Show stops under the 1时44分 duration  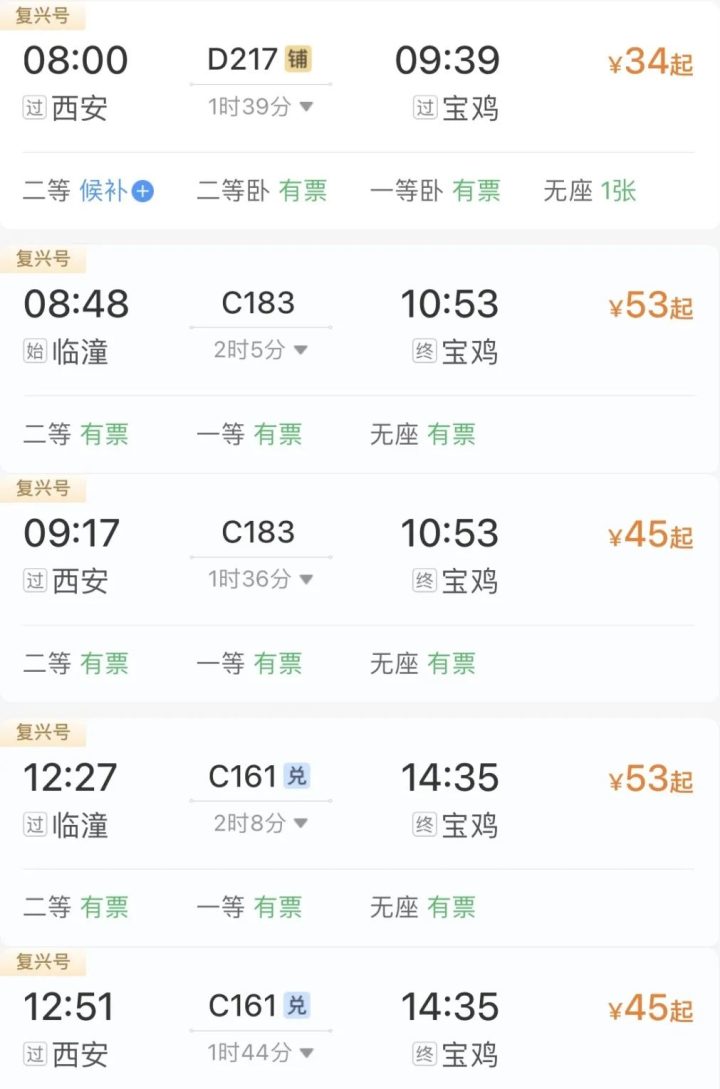point(261,1052)
